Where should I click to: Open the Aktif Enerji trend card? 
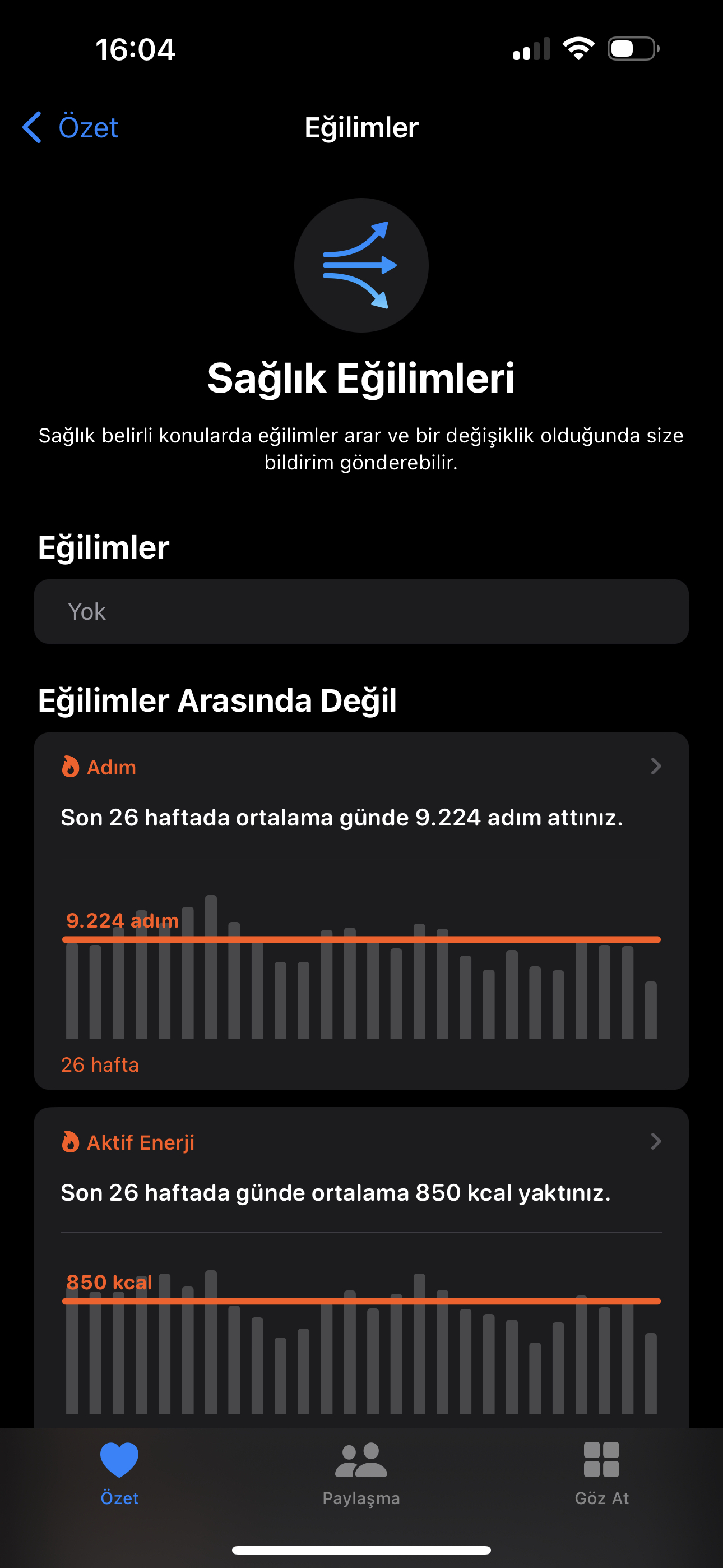361,1267
